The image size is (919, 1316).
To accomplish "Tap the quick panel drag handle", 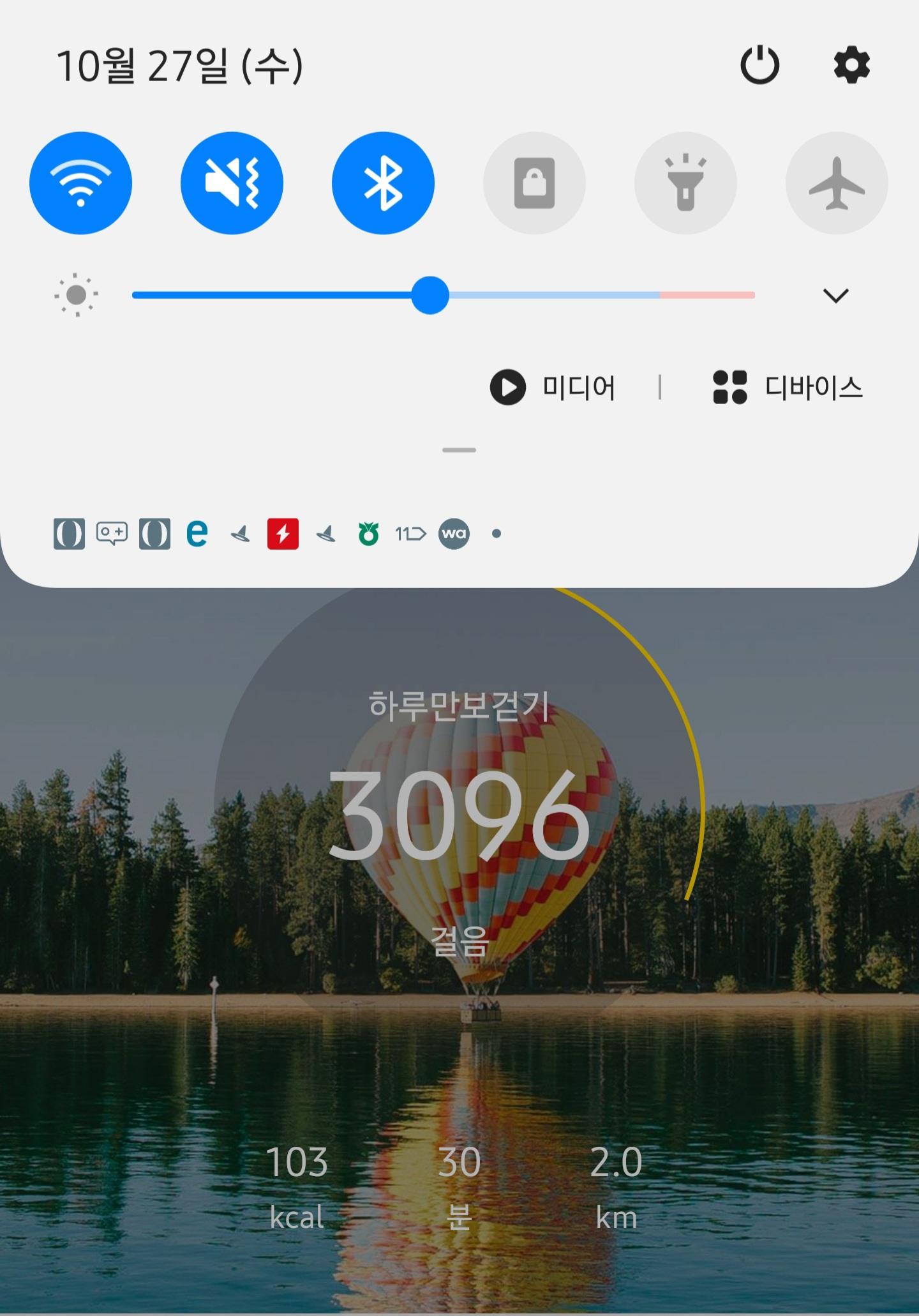I will pyautogui.click(x=459, y=450).
